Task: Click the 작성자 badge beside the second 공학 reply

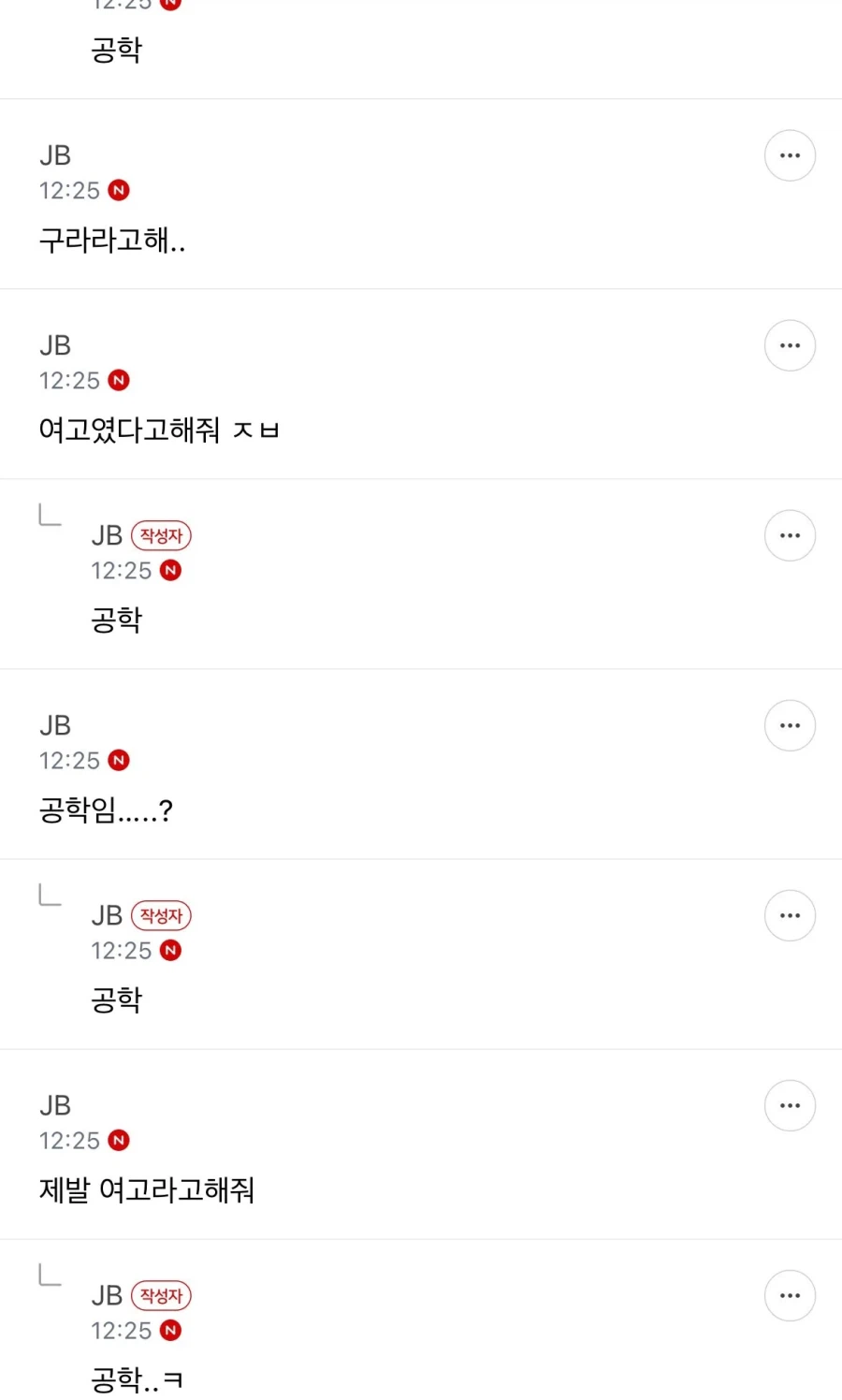Action: [162, 915]
